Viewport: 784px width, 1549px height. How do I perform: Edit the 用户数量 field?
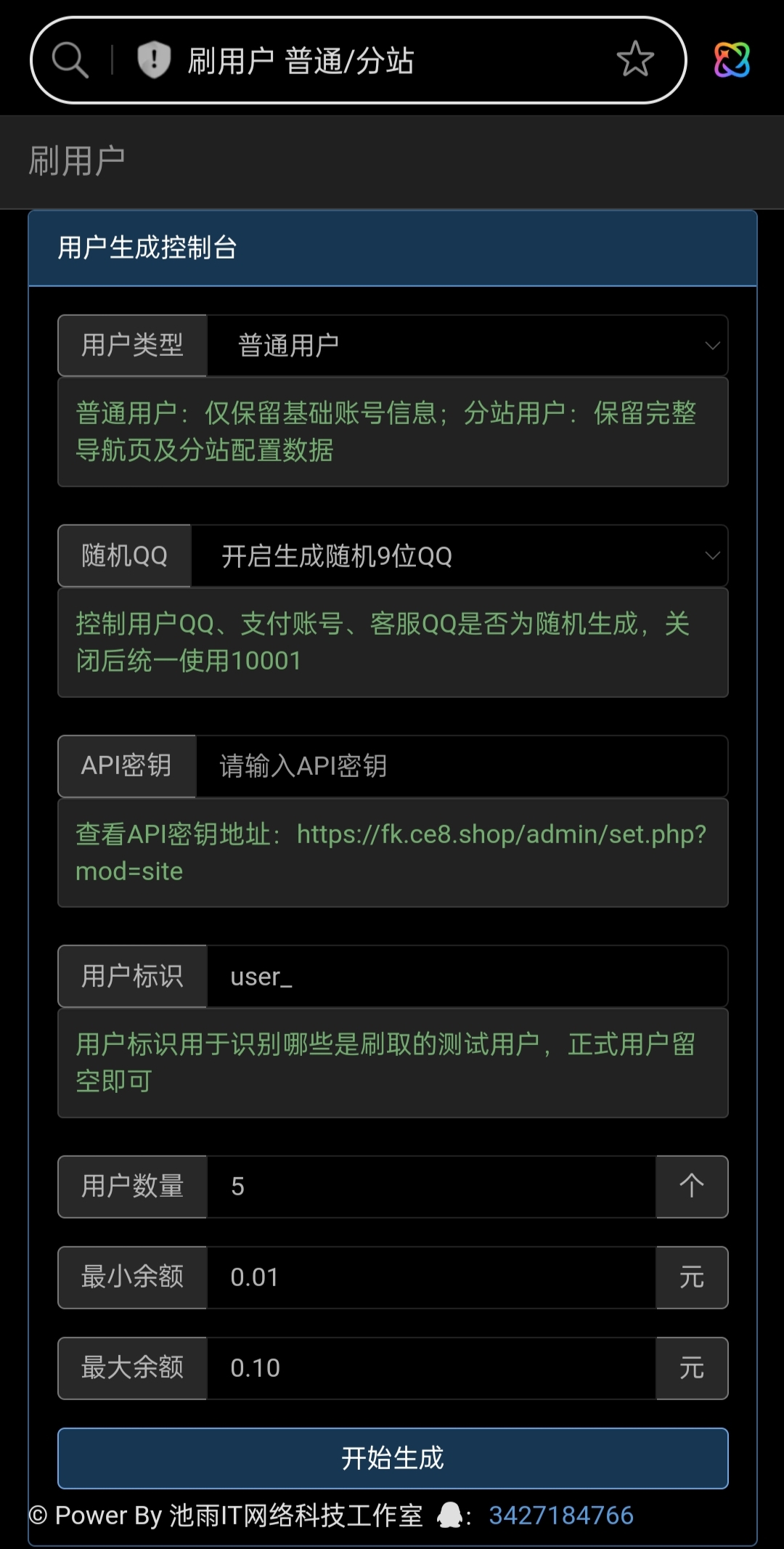(431, 1187)
